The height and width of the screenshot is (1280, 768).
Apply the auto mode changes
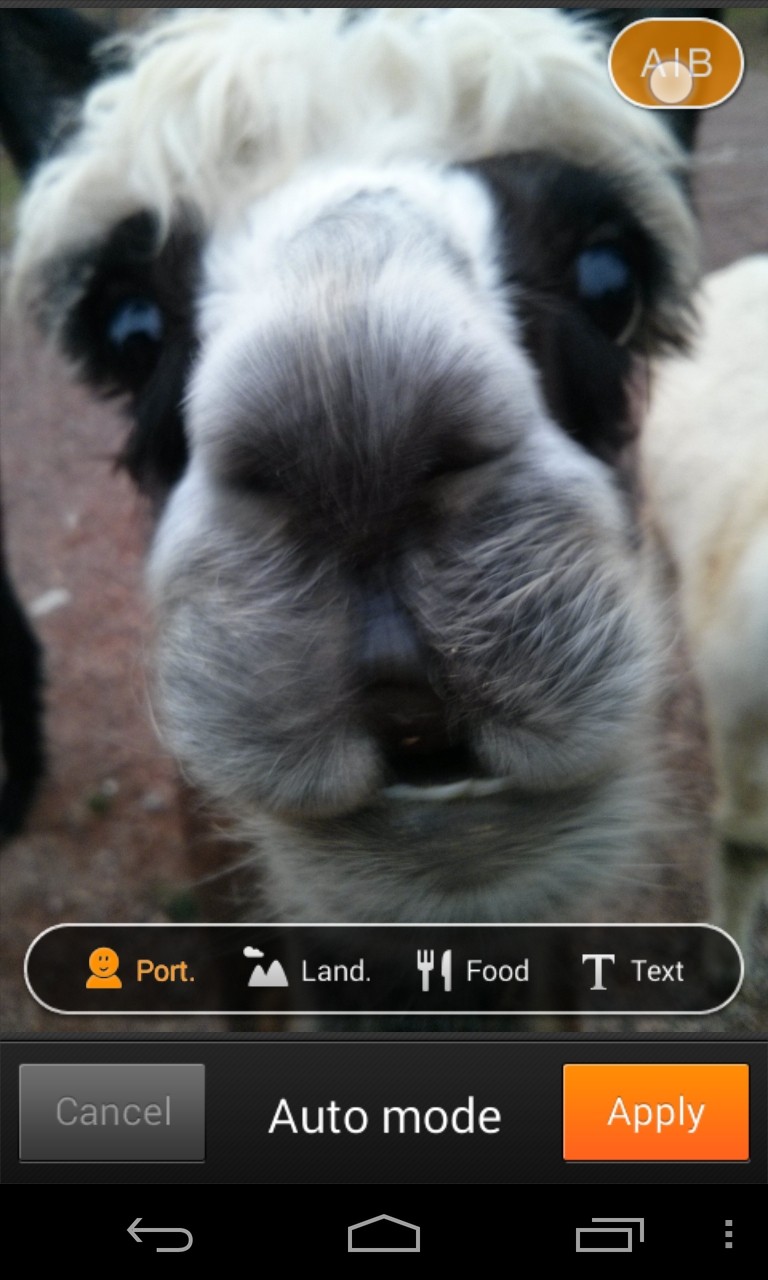point(656,1112)
